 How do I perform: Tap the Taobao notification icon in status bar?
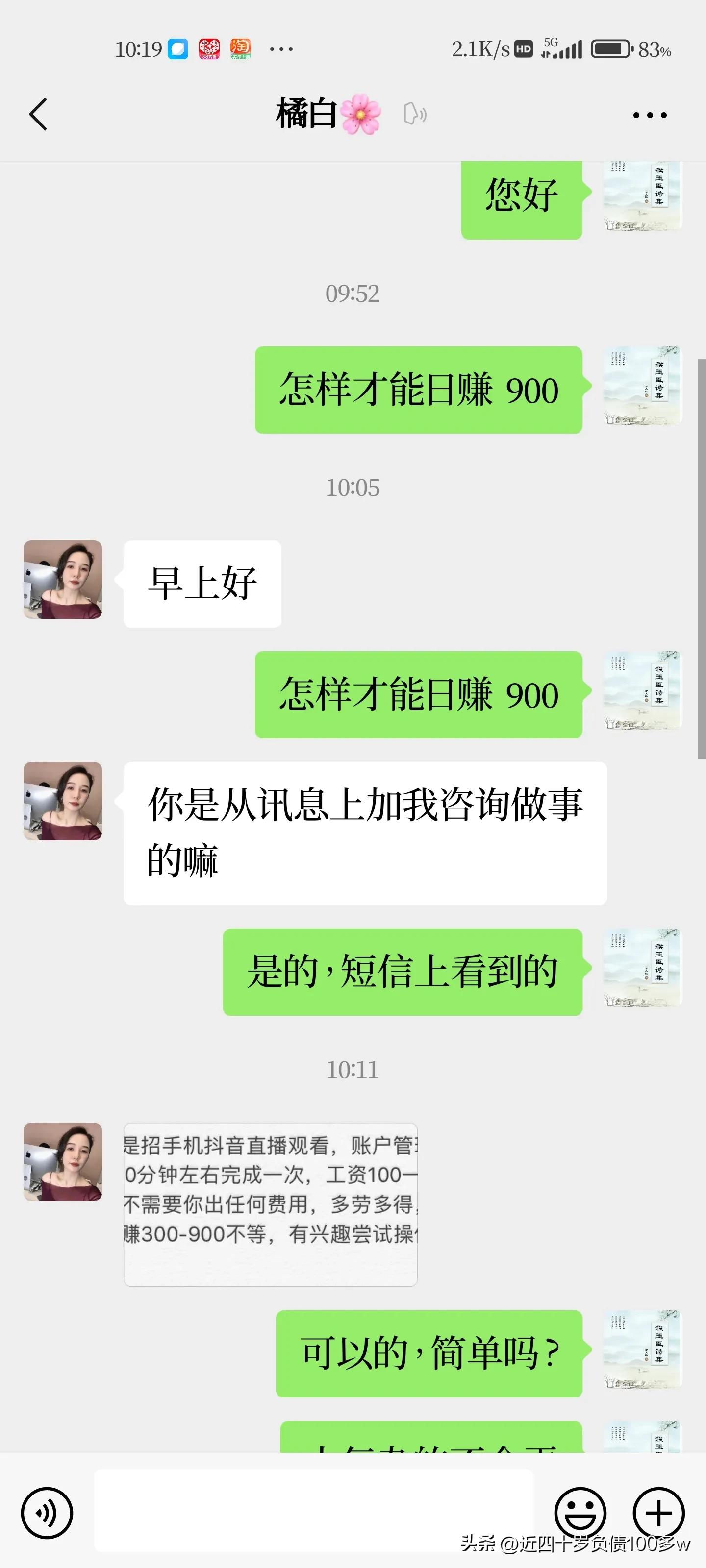tap(241, 48)
